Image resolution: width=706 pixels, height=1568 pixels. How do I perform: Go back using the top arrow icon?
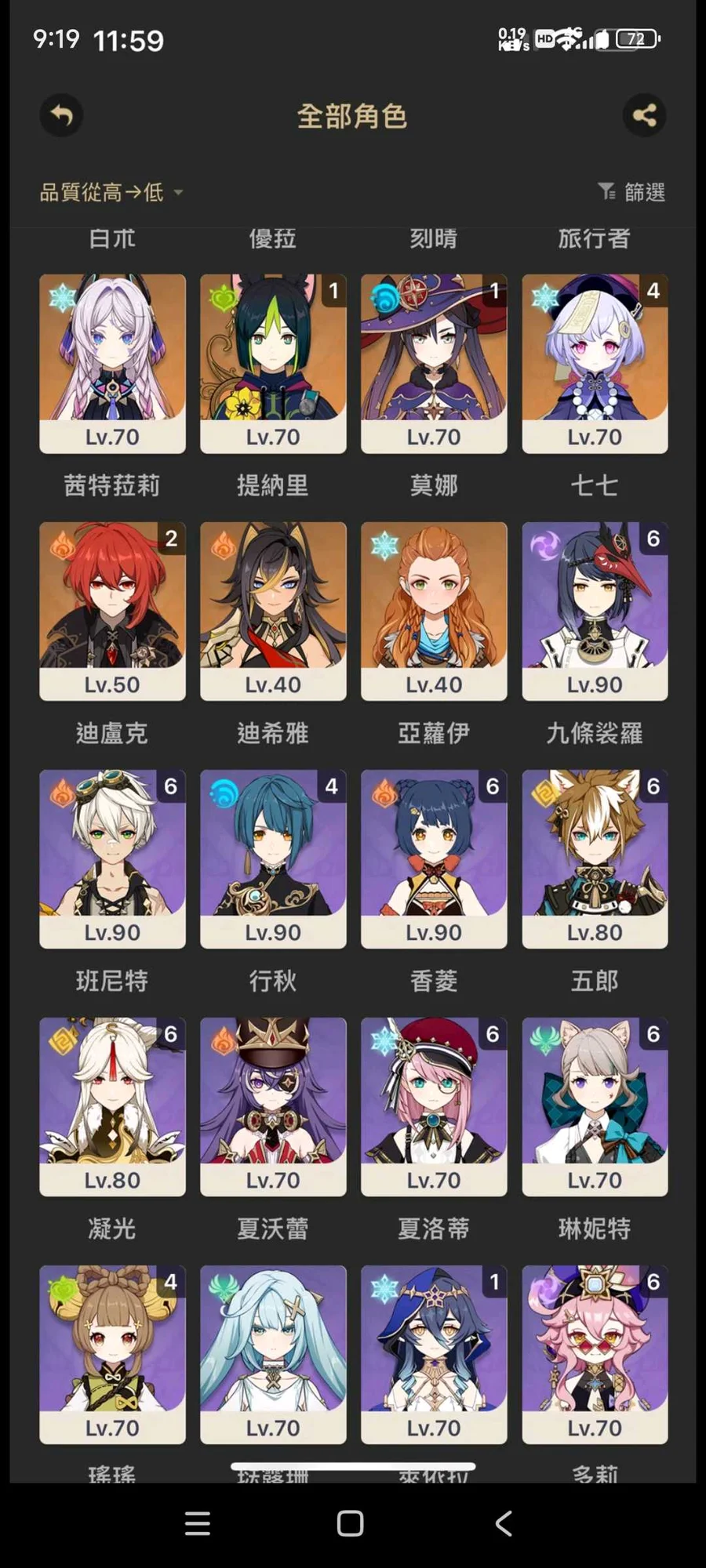click(61, 116)
